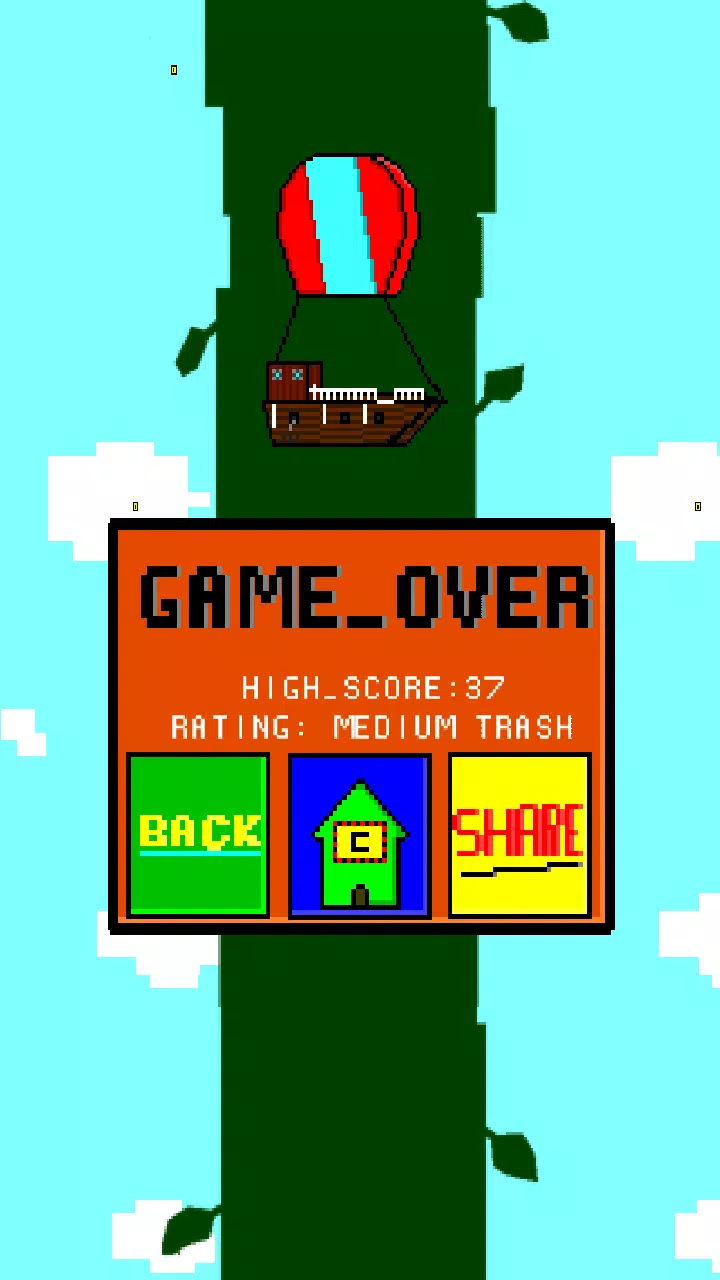
Task: Go to the home menu via house icon
Action: pos(360,836)
